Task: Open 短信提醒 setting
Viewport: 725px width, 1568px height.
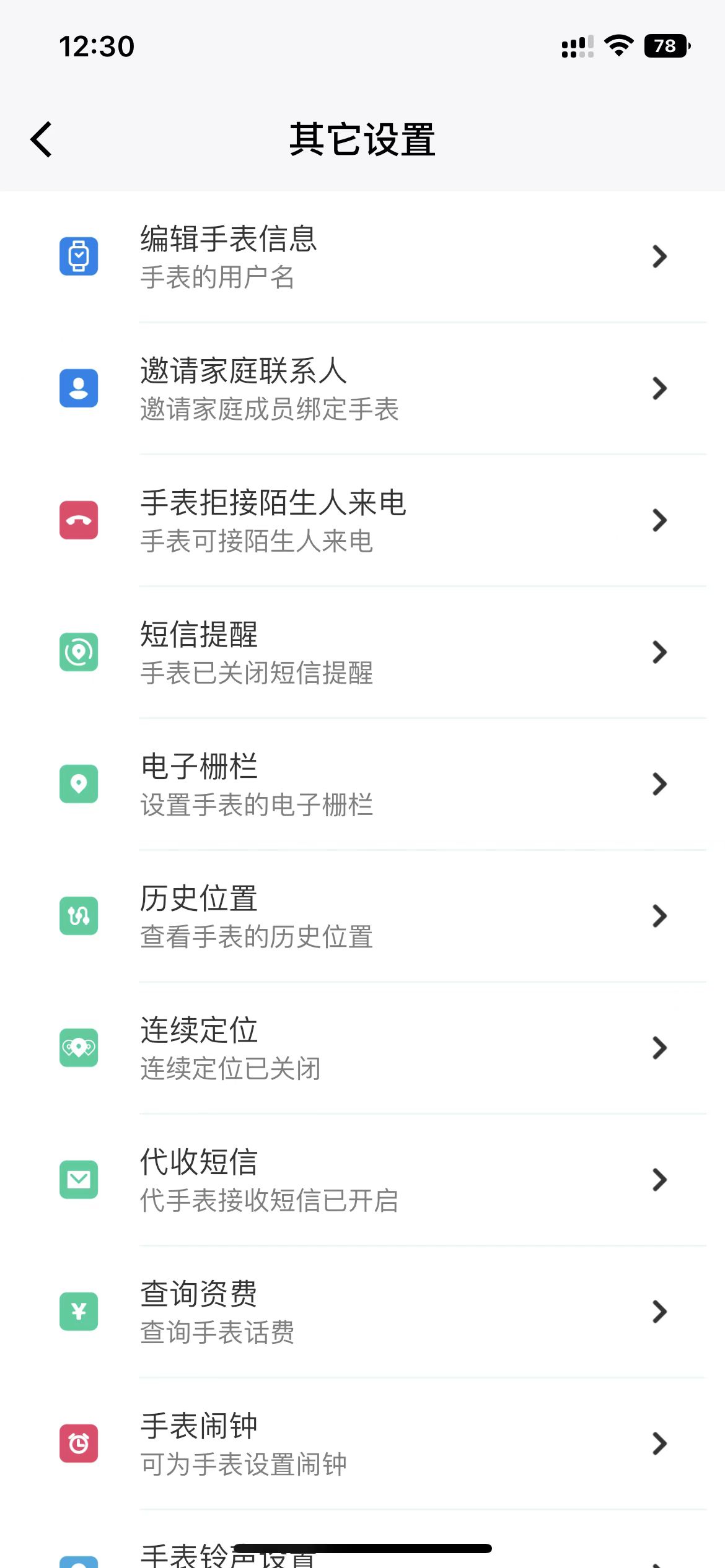Action: (x=362, y=652)
